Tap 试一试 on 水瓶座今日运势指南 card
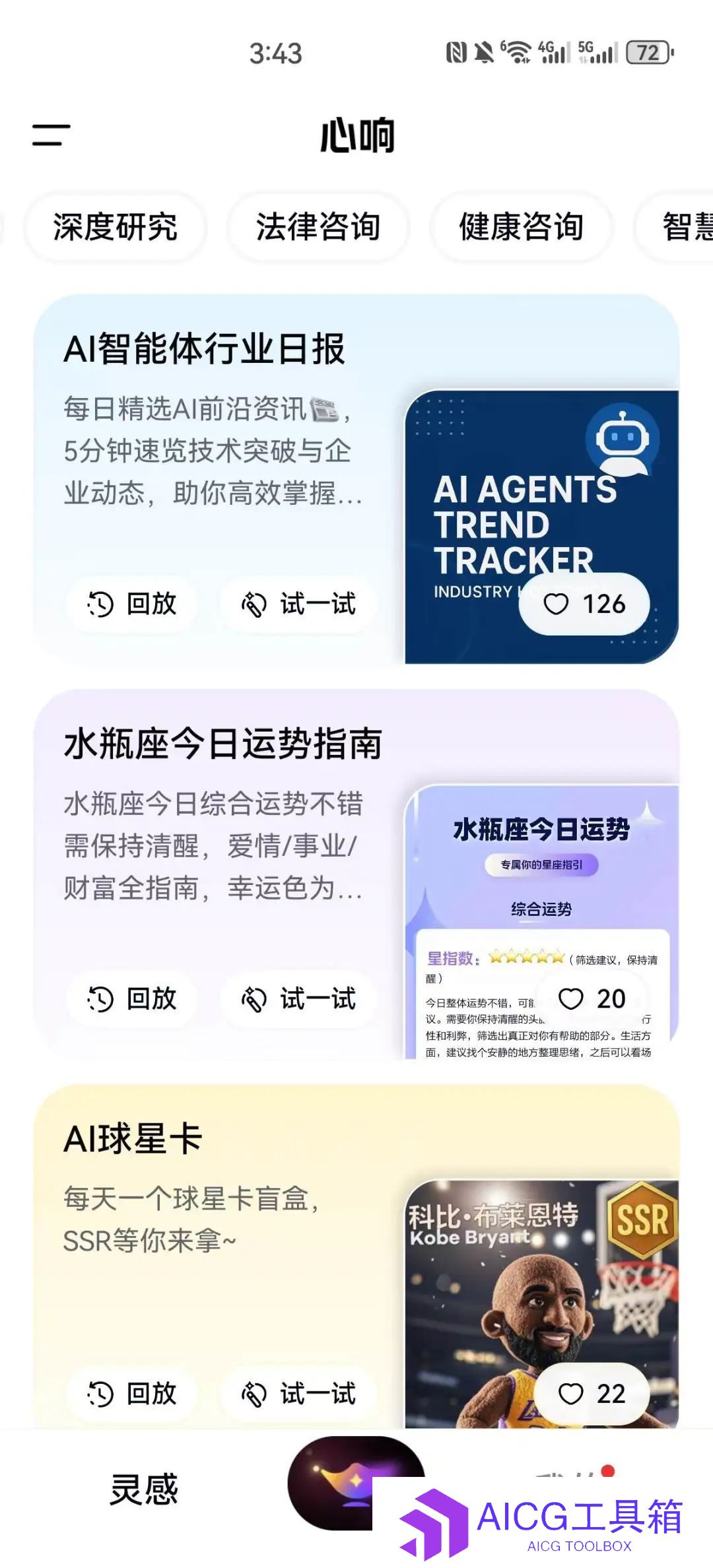This screenshot has height=1568, width=713. coord(298,999)
